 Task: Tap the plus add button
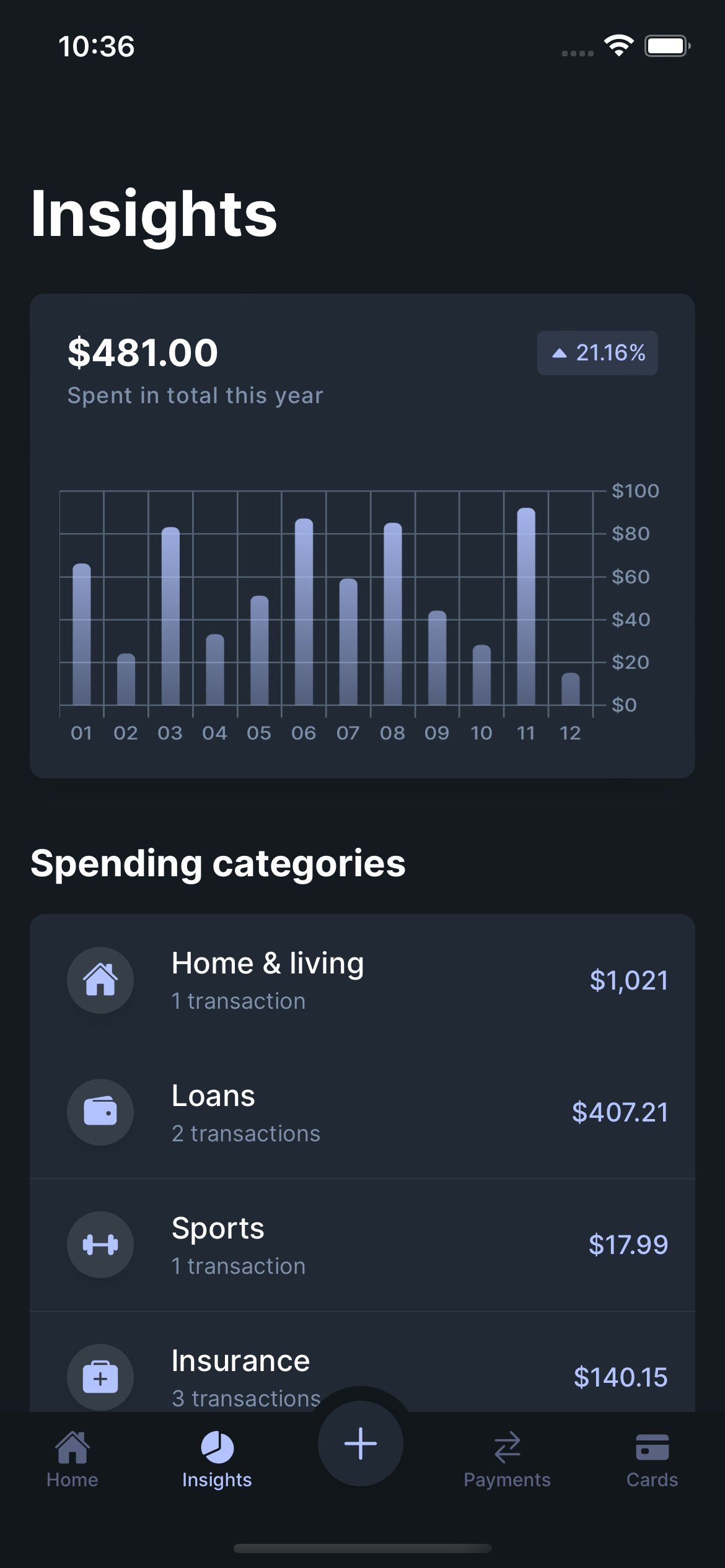click(x=361, y=1443)
